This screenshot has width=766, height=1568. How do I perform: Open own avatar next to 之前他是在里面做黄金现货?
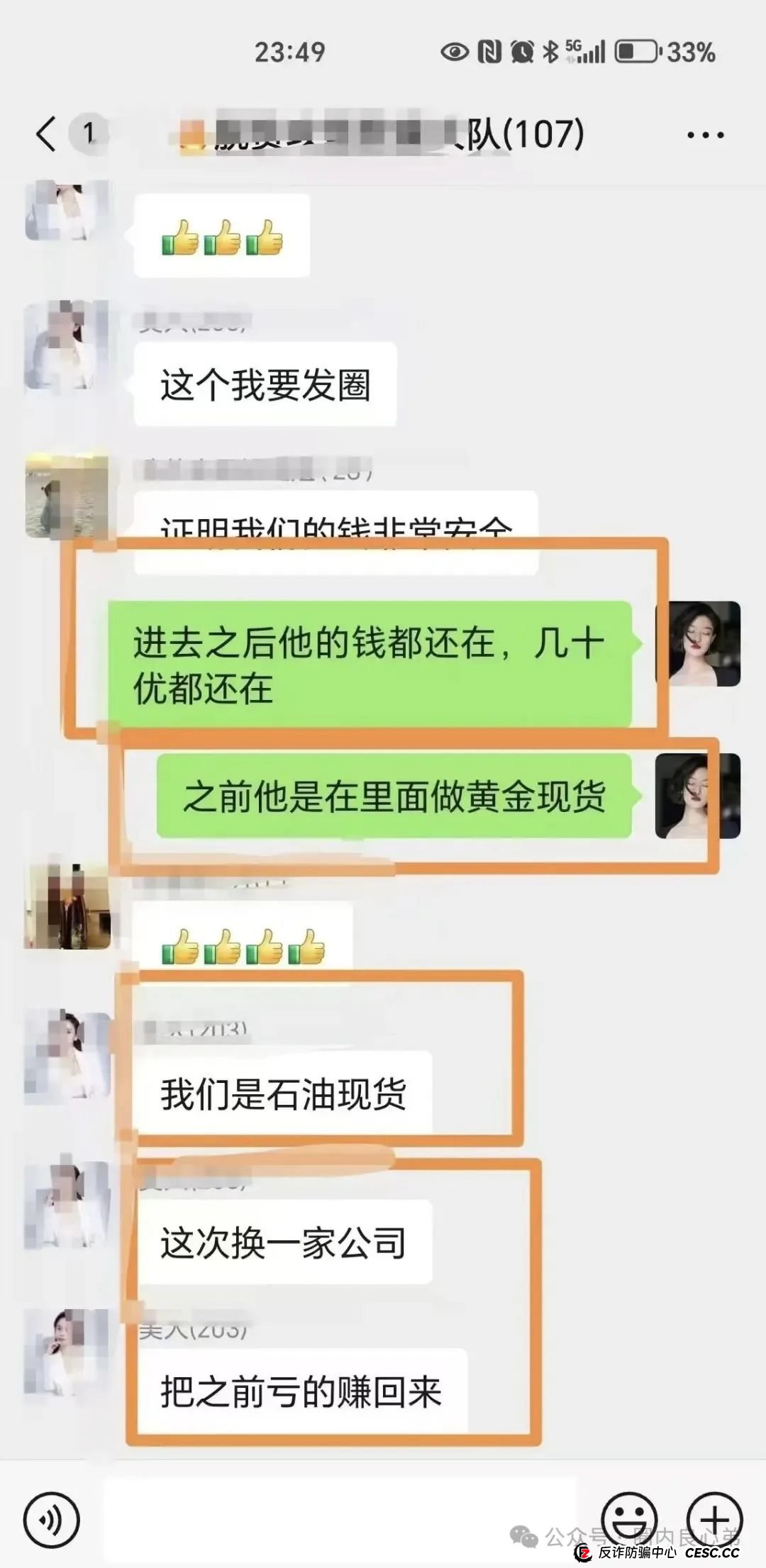(698, 796)
